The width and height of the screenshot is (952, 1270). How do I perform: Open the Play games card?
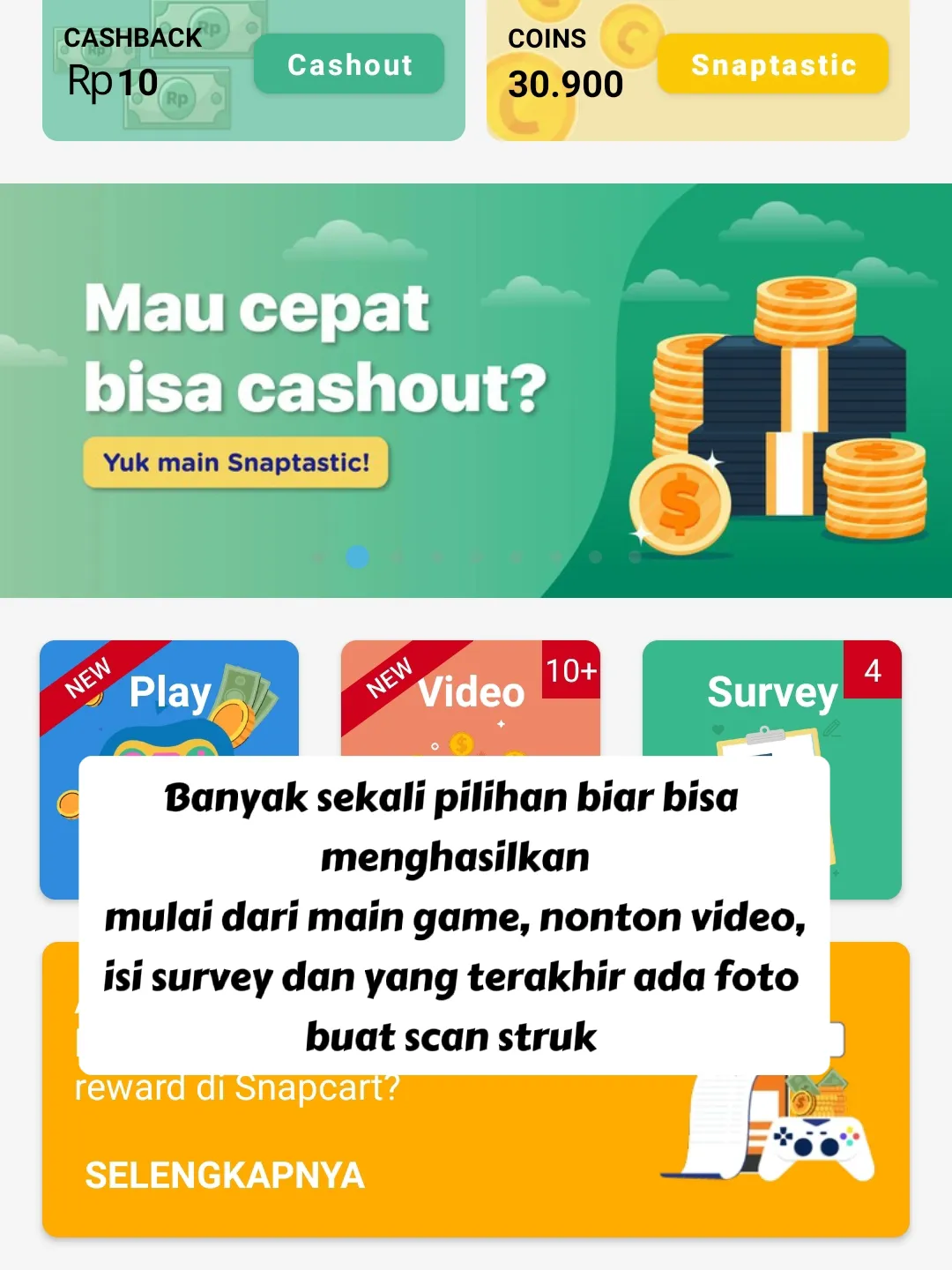point(169,697)
